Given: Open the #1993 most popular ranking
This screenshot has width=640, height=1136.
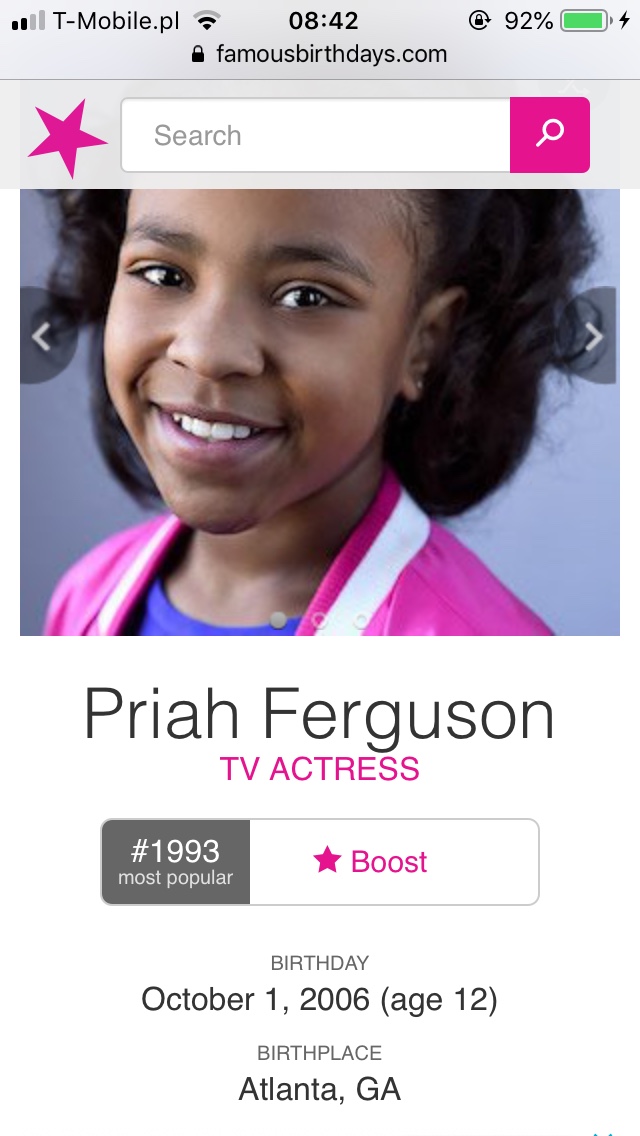Looking at the screenshot, I should coord(176,861).
